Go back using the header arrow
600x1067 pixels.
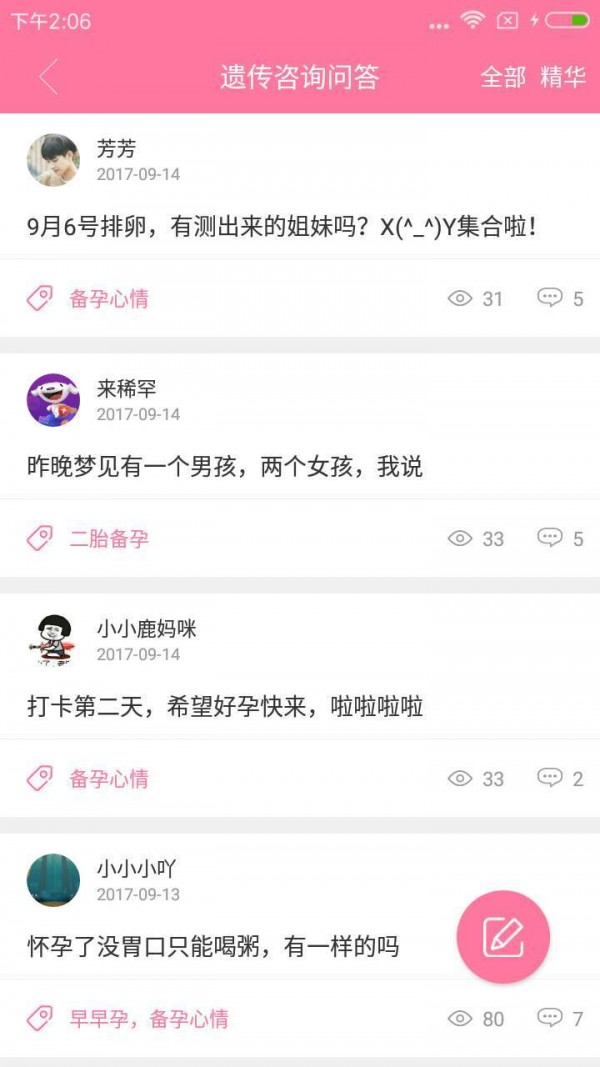pyautogui.click(x=48, y=77)
